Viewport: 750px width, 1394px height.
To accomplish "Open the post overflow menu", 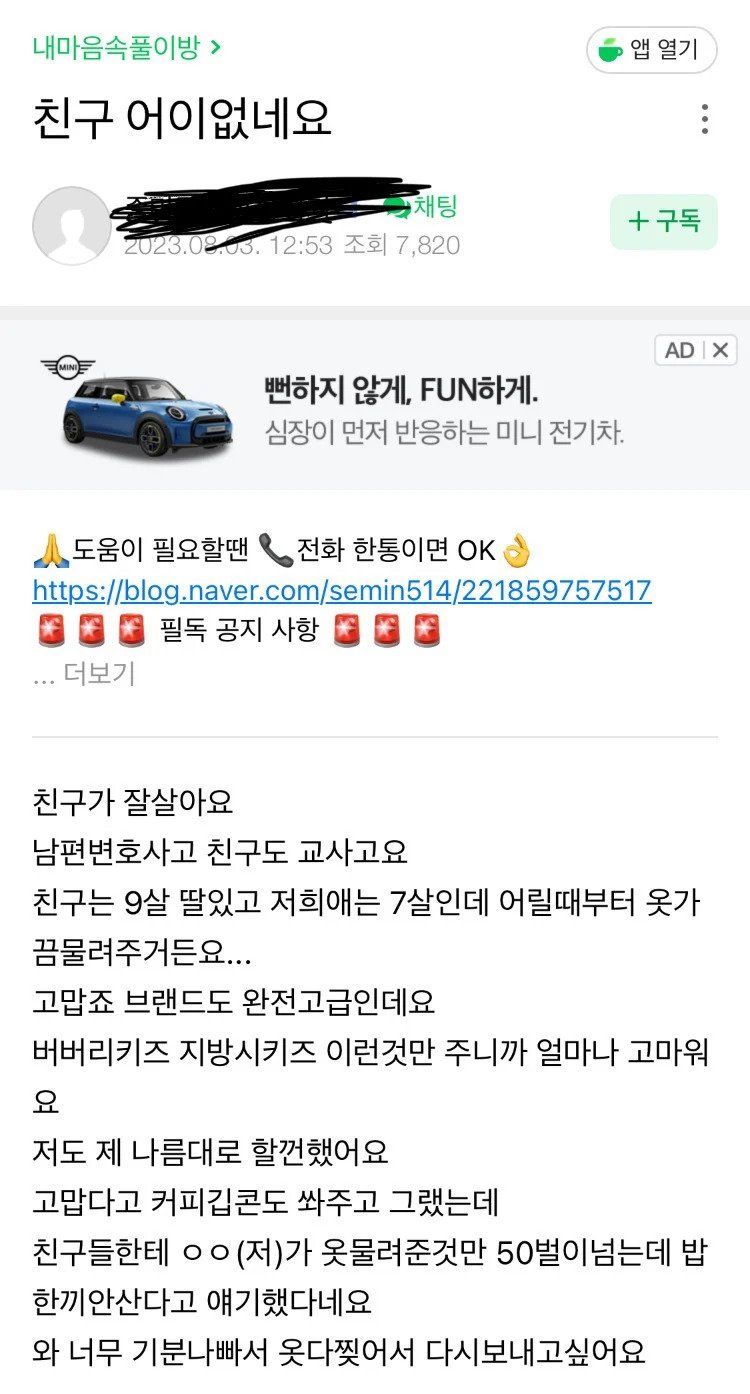I will click(705, 119).
